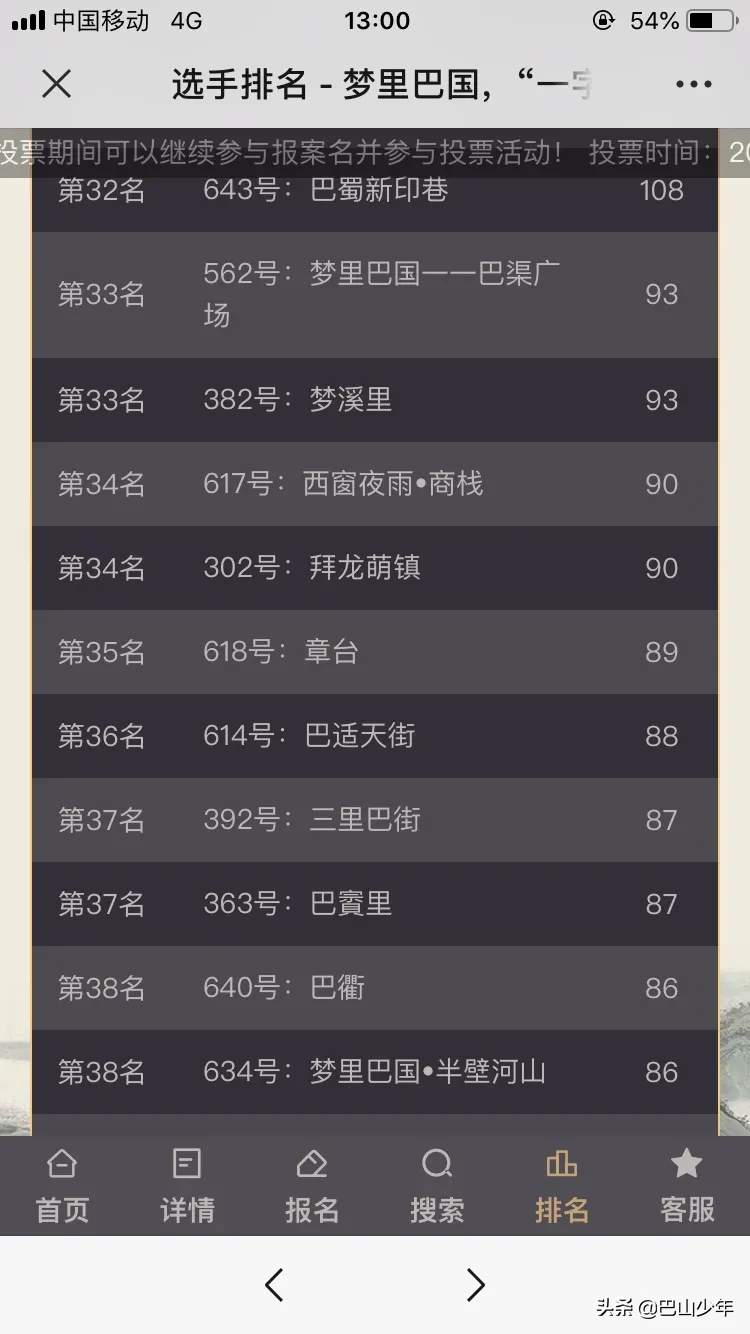Select entry 363号 巴賨里

[375, 904]
